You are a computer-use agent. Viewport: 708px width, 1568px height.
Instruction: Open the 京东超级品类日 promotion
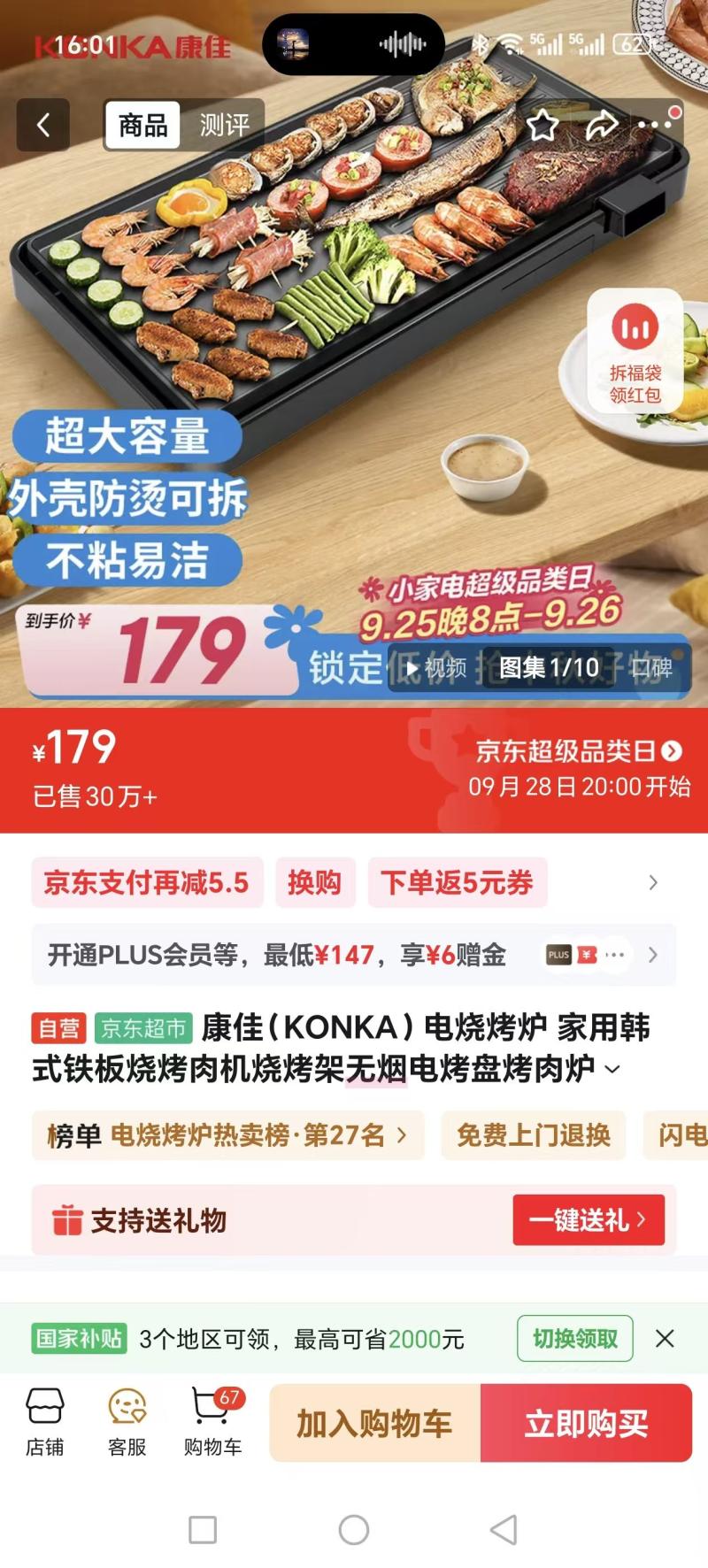click(x=579, y=751)
